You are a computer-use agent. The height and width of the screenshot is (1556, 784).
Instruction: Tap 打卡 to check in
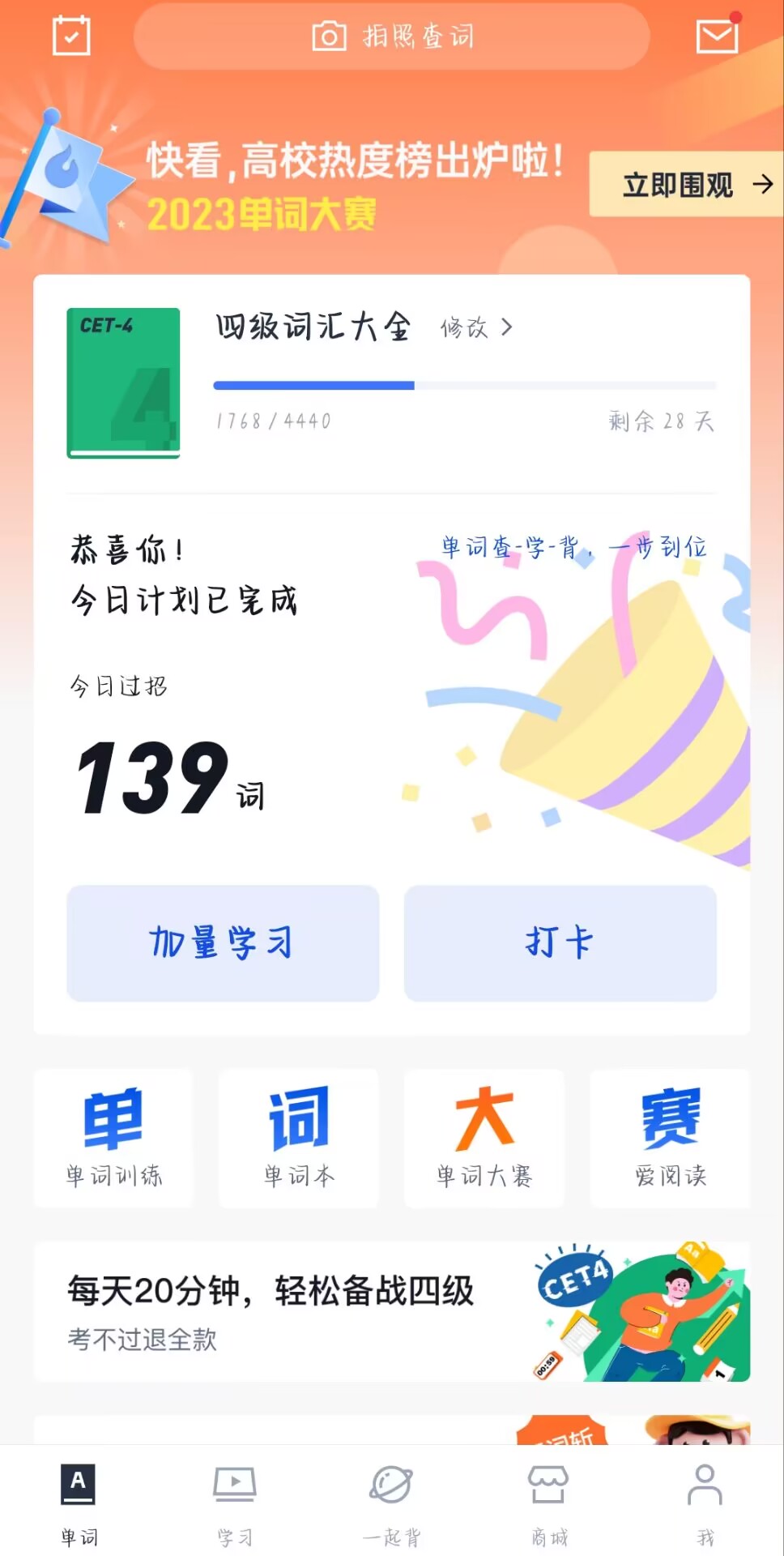coord(560,943)
